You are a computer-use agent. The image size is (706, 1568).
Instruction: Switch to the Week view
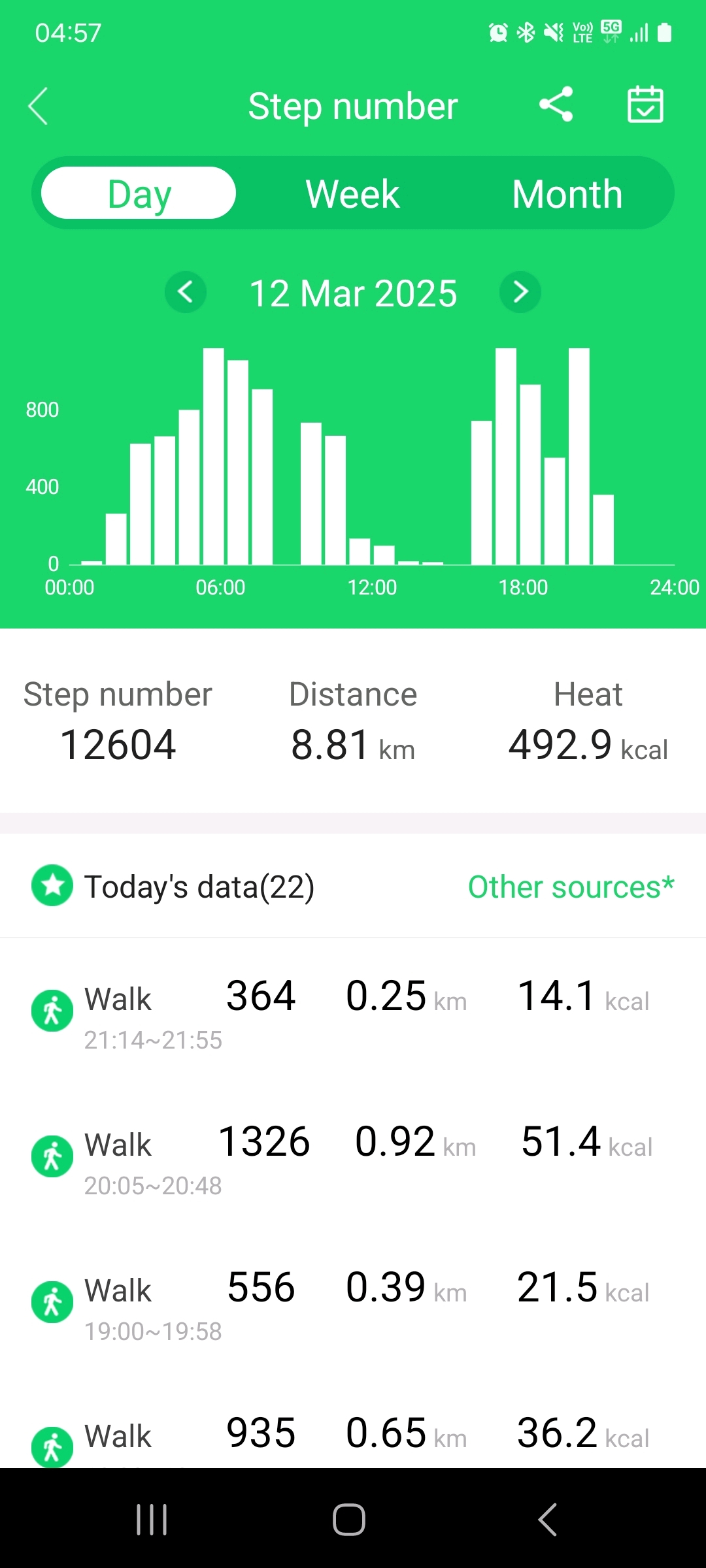[x=352, y=193]
